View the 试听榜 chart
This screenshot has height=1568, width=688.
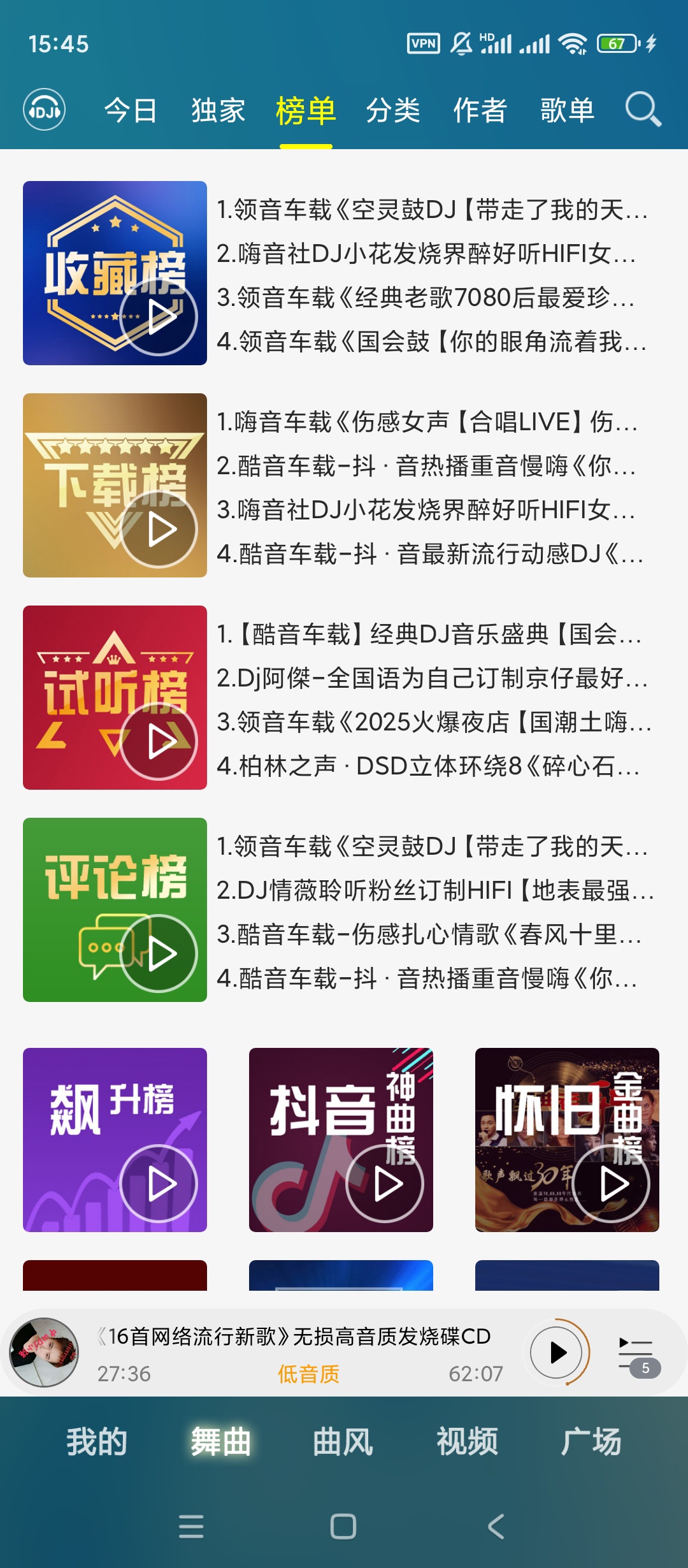click(x=115, y=697)
